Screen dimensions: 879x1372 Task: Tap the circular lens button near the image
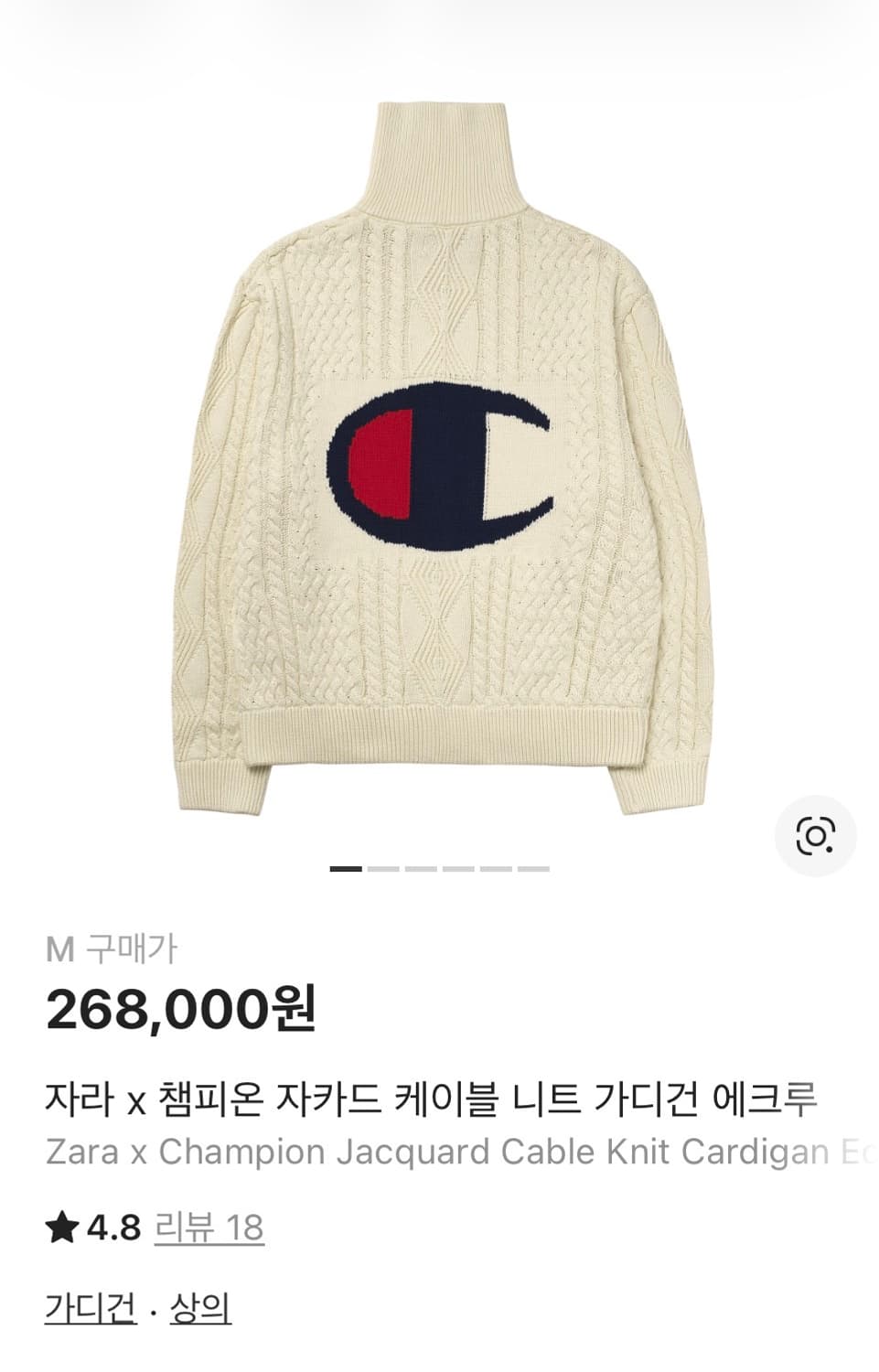pos(817,834)
